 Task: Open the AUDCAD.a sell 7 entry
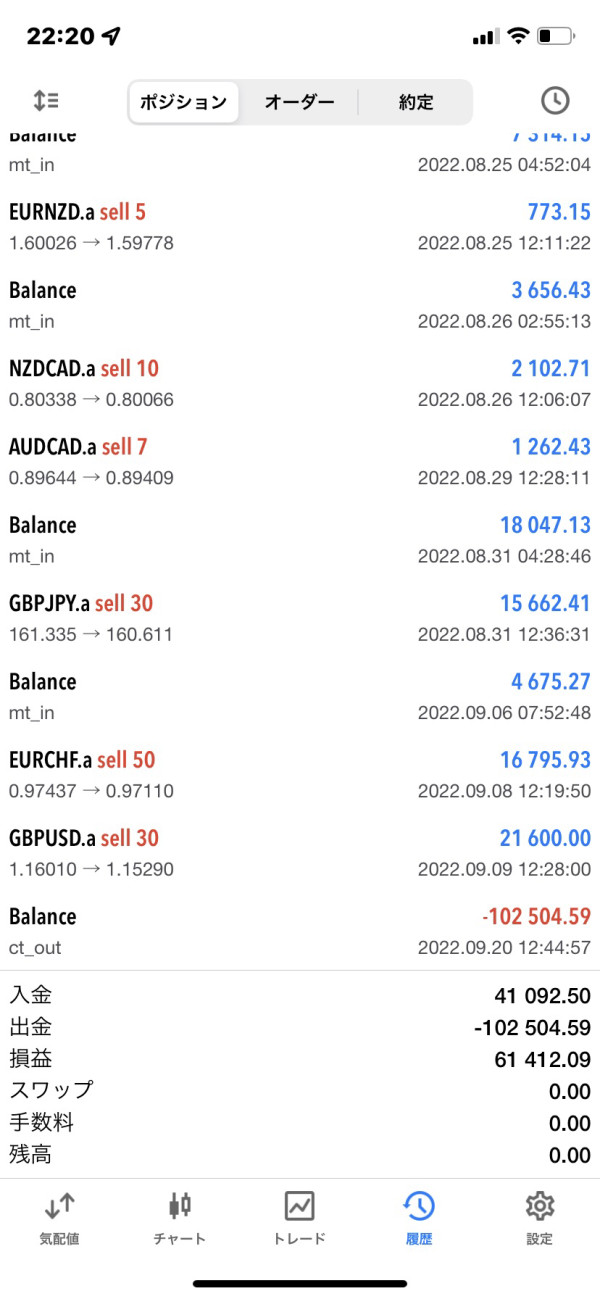(300, 462)
